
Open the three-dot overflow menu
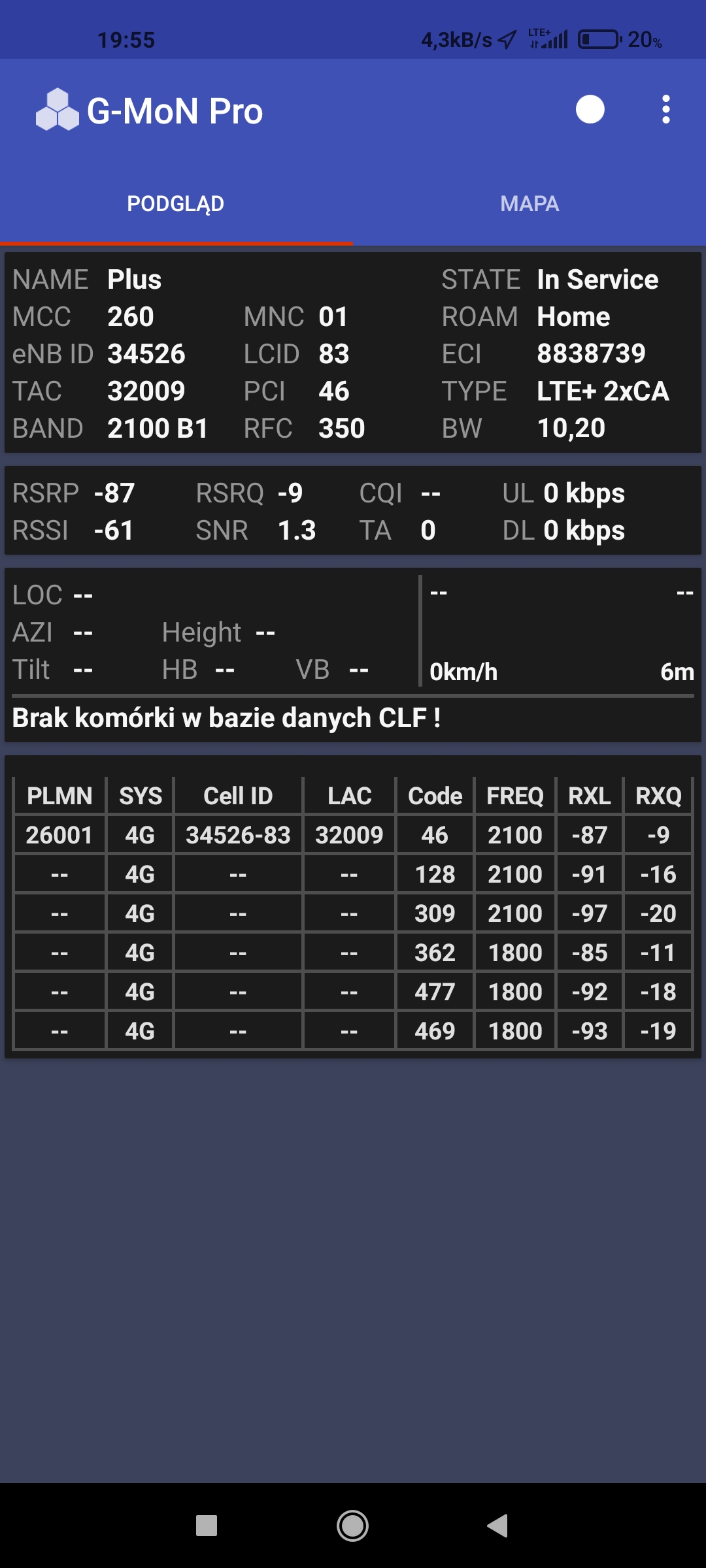click(x=665, y=110)
